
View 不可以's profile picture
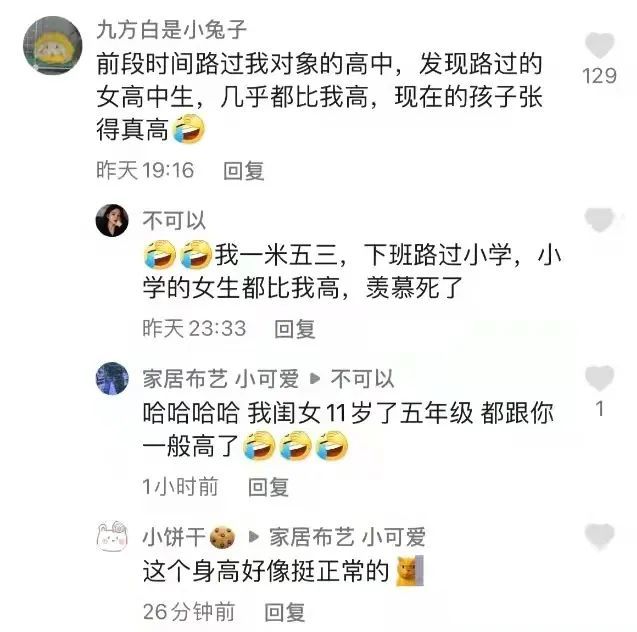point(112,220)
